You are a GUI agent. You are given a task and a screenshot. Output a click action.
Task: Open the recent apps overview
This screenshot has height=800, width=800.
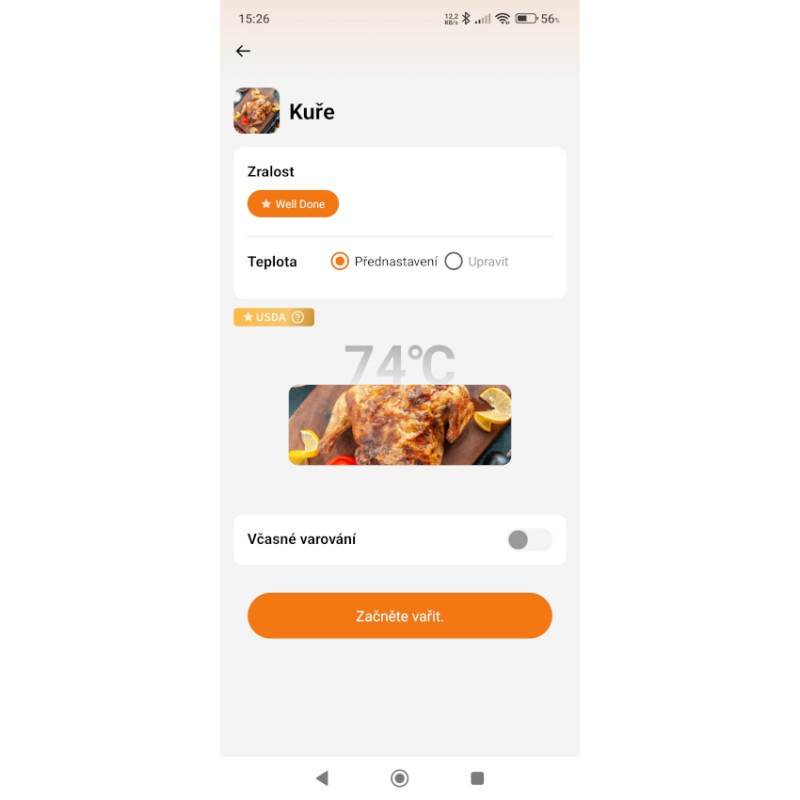pyautogui.click(x=477, y=778)
